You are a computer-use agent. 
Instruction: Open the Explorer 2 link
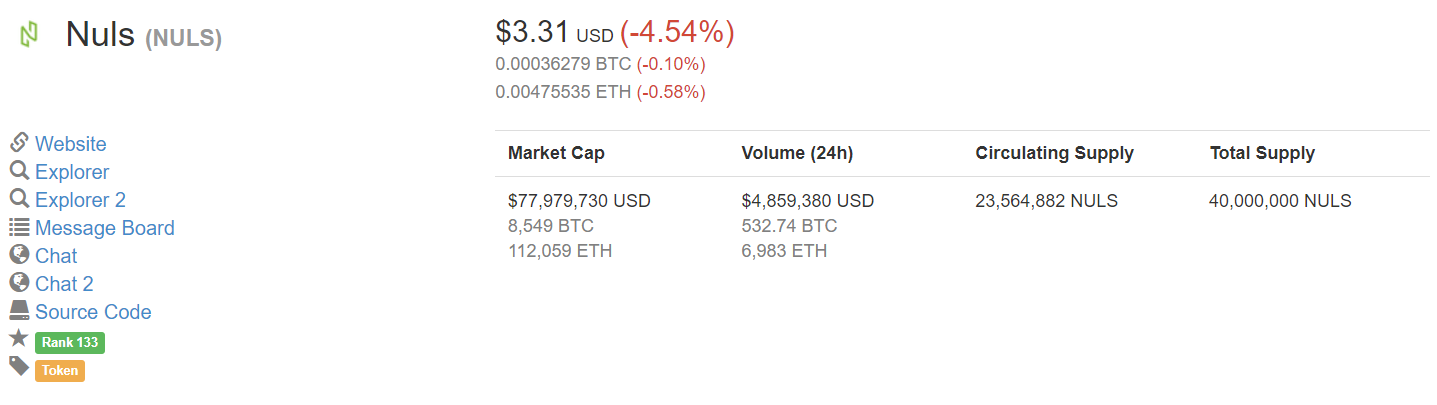pyautogui.click(x=80, y=200)
